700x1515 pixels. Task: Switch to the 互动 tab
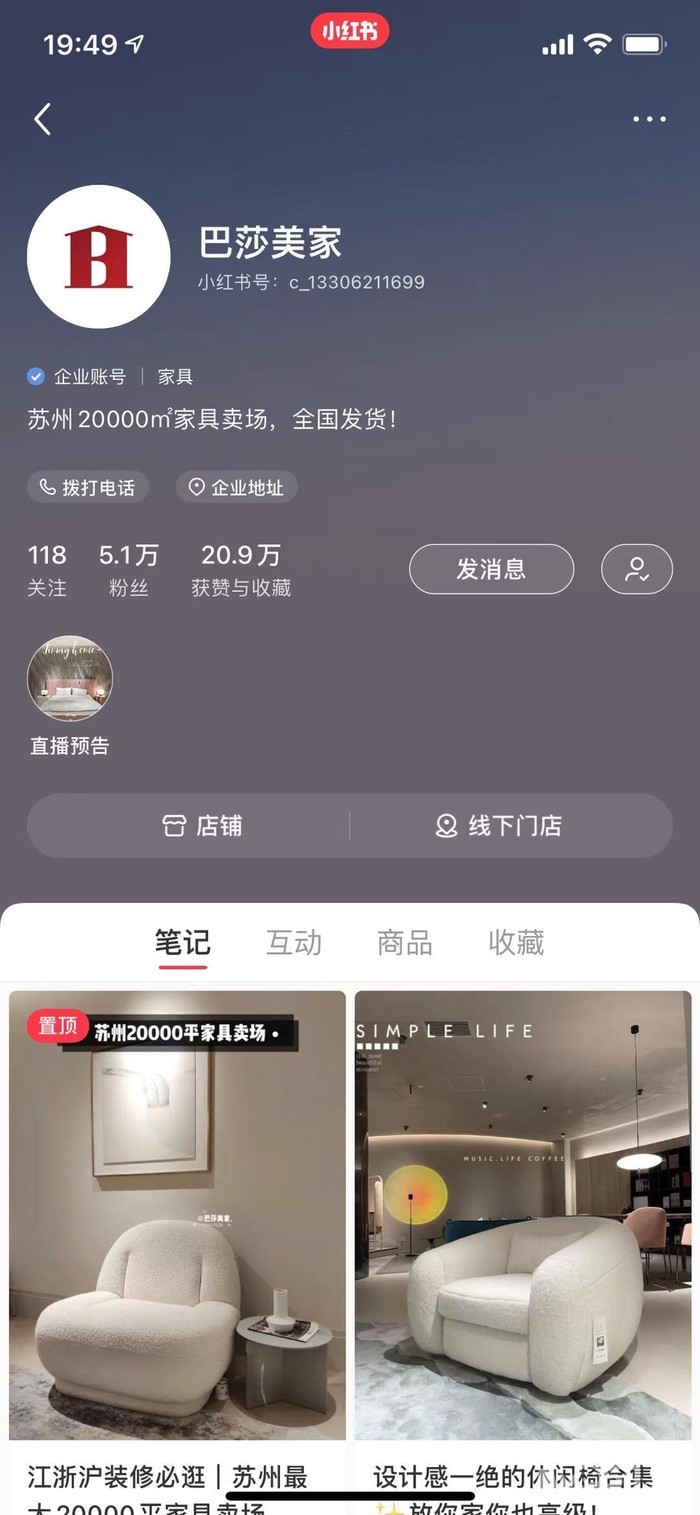pos(294,942)
